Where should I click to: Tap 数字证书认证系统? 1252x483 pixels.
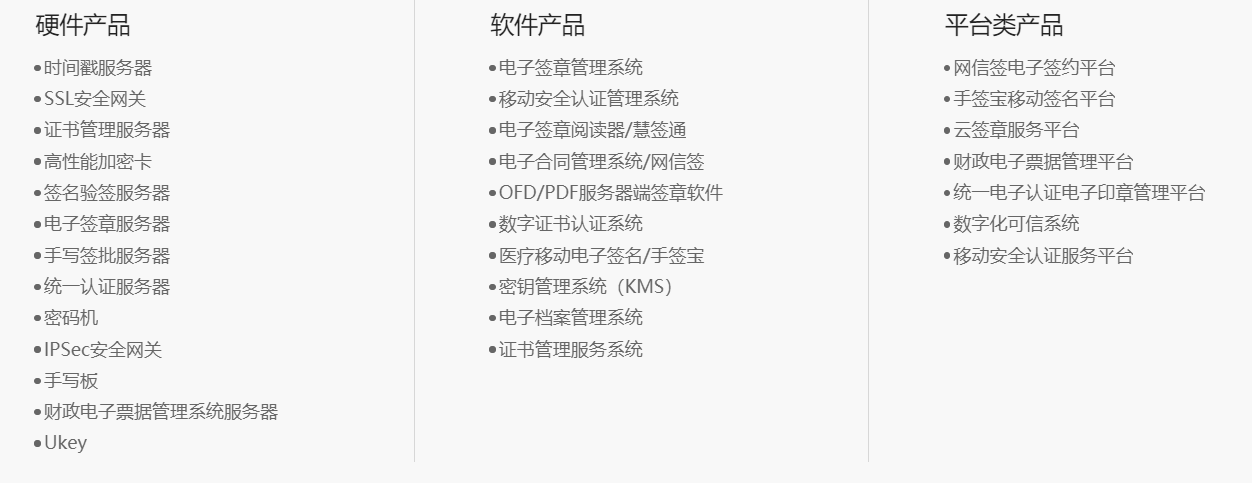(571, 224)
